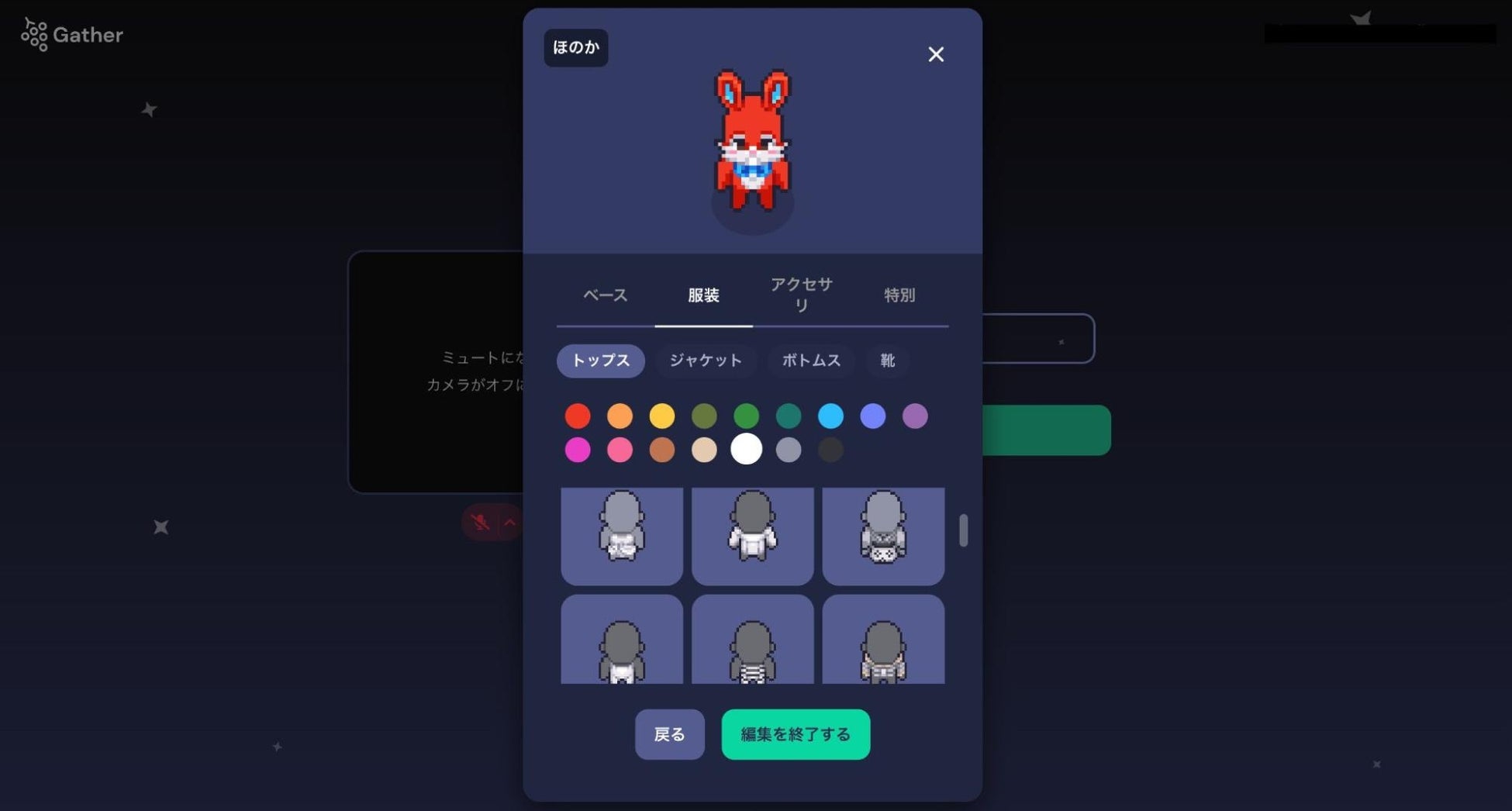
Task: Pick the red color swatch
Action: 578,416
